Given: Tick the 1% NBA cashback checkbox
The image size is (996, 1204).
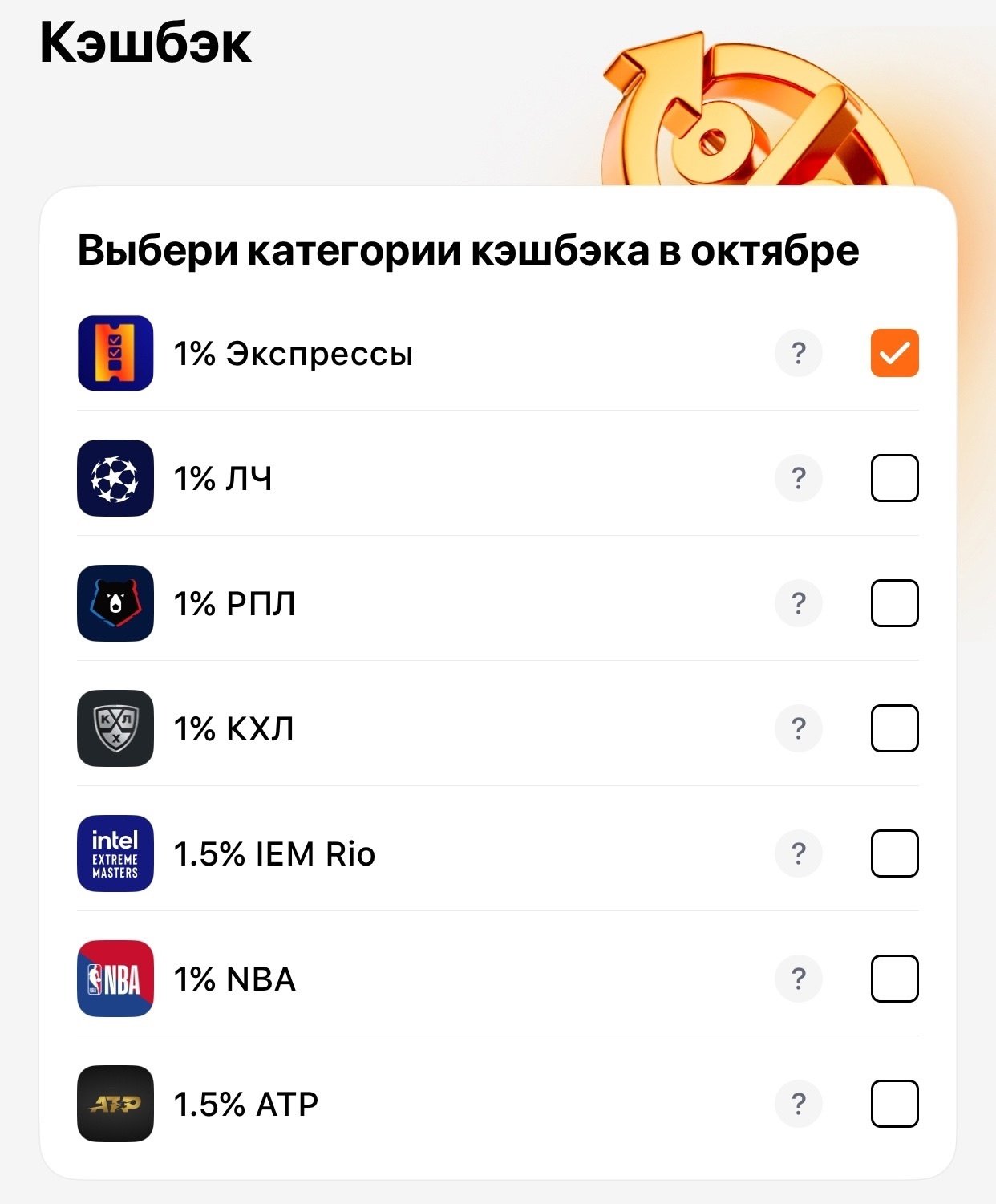Looking at the screenshot, I should pyautogui.click(x=894, y=979).
